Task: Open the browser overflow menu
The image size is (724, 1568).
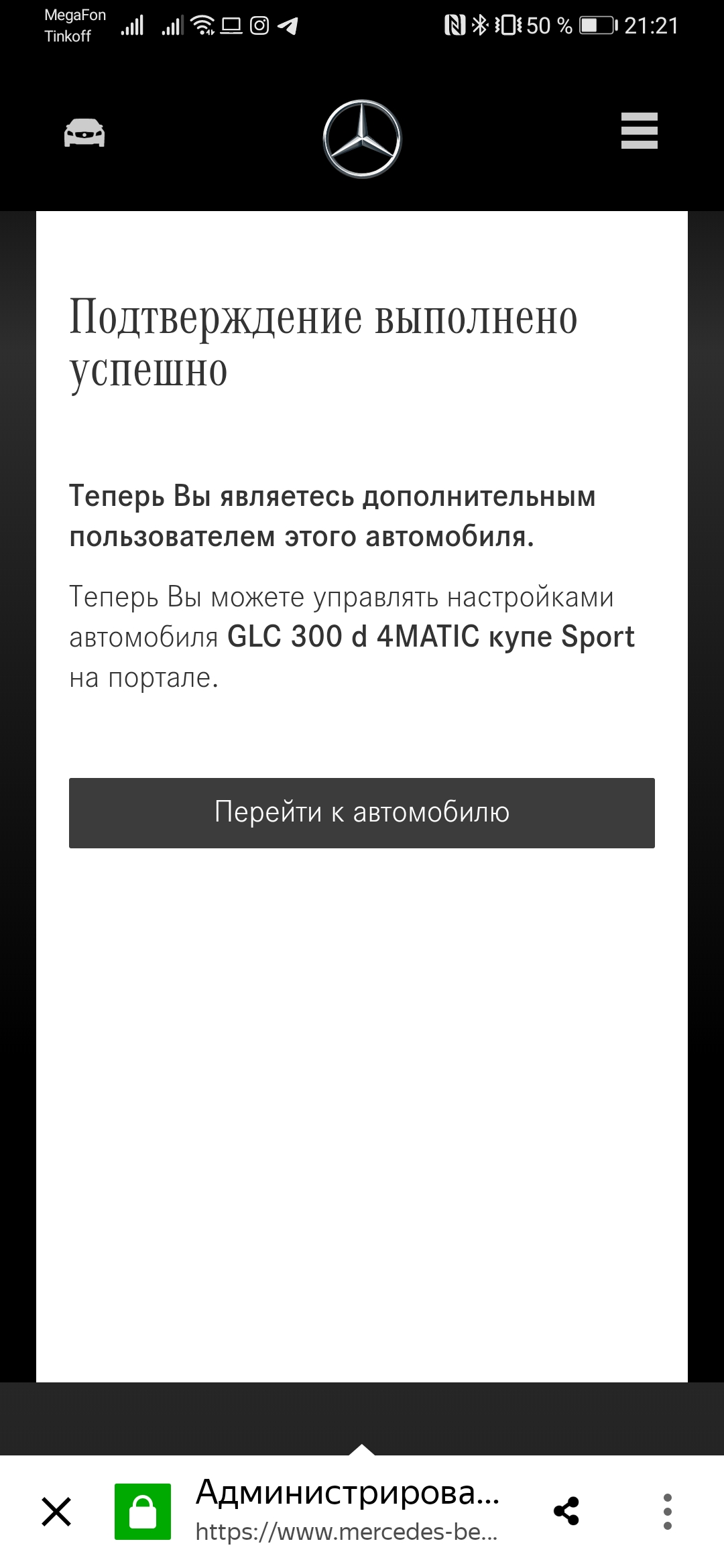Action: point(667,1511)
